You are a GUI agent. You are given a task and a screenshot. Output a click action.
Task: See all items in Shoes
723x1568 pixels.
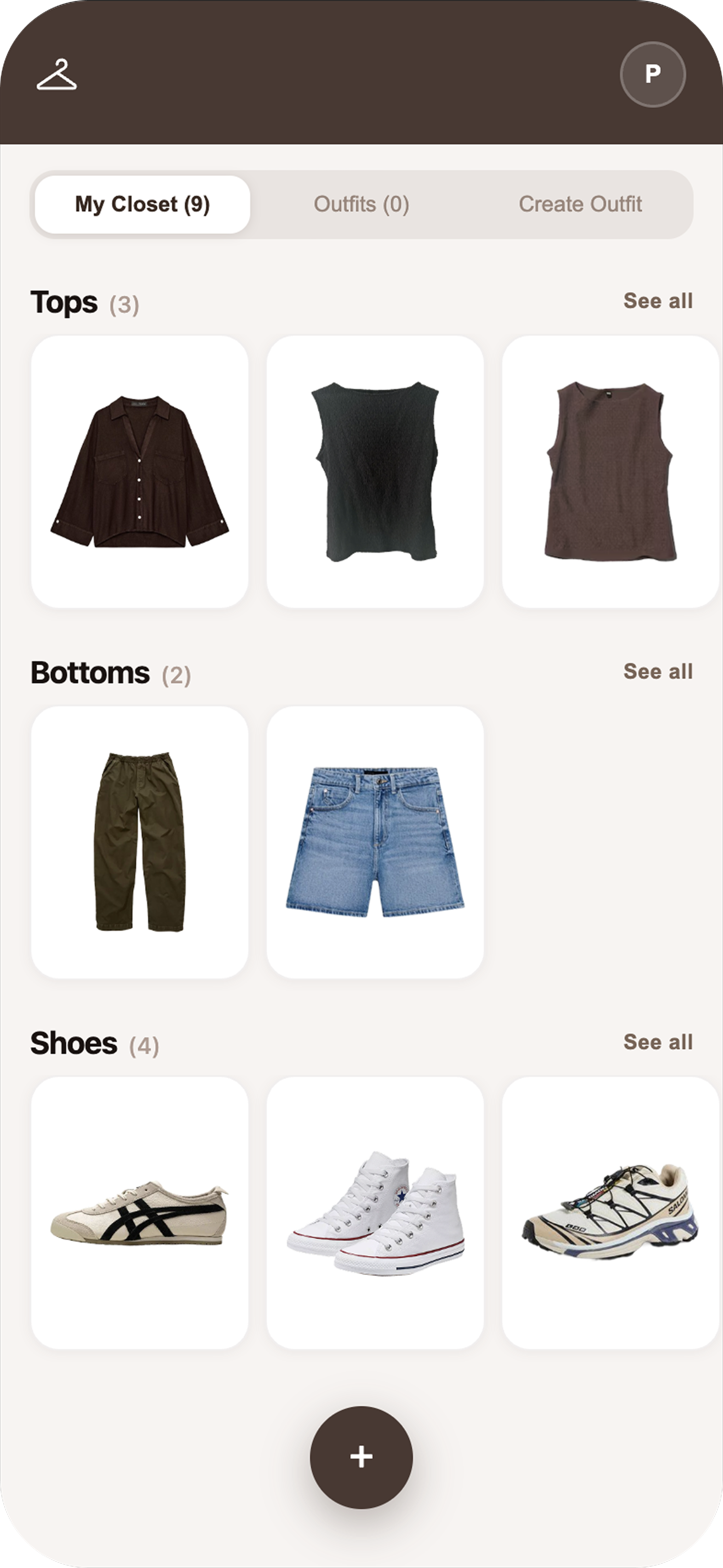point(658,1042)
